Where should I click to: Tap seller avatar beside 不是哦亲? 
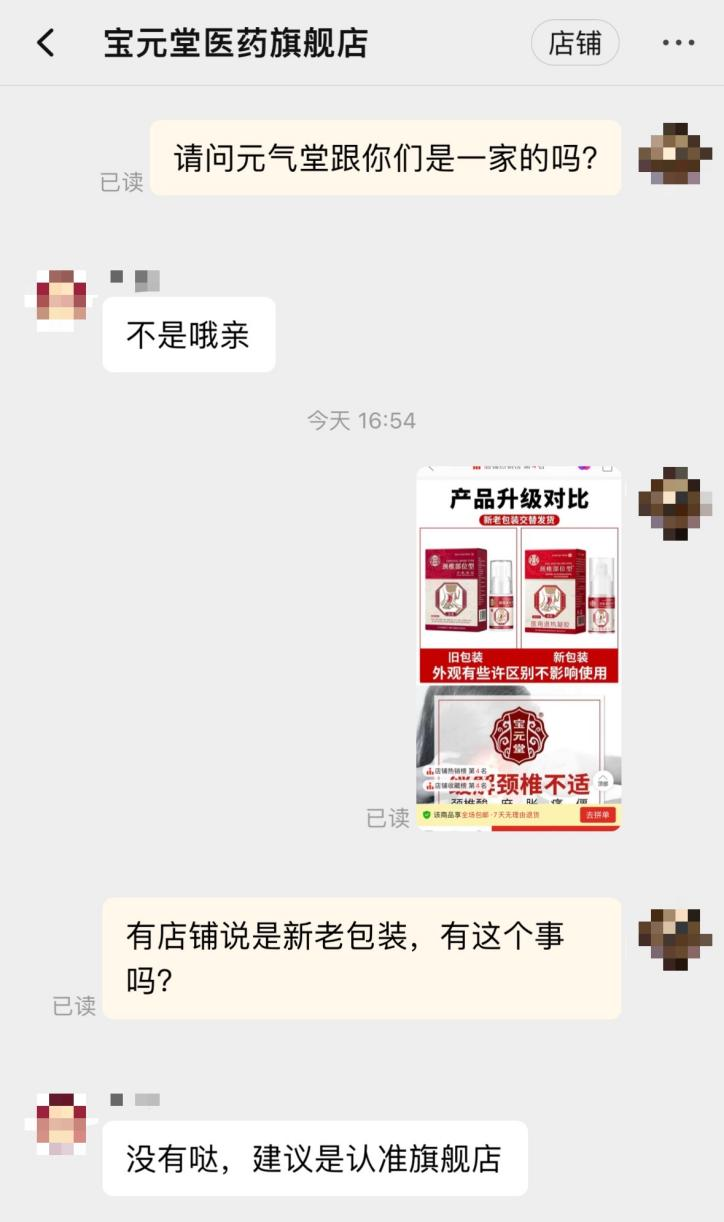tap(61, 299)
